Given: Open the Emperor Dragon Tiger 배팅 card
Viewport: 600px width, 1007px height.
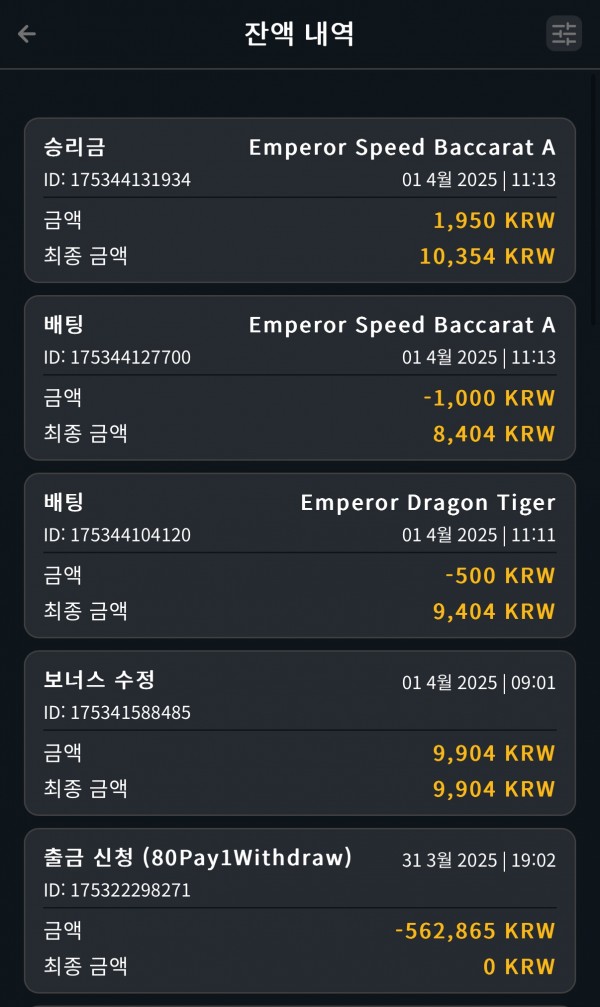Looking at the screenshot, I should click(299, 556).
